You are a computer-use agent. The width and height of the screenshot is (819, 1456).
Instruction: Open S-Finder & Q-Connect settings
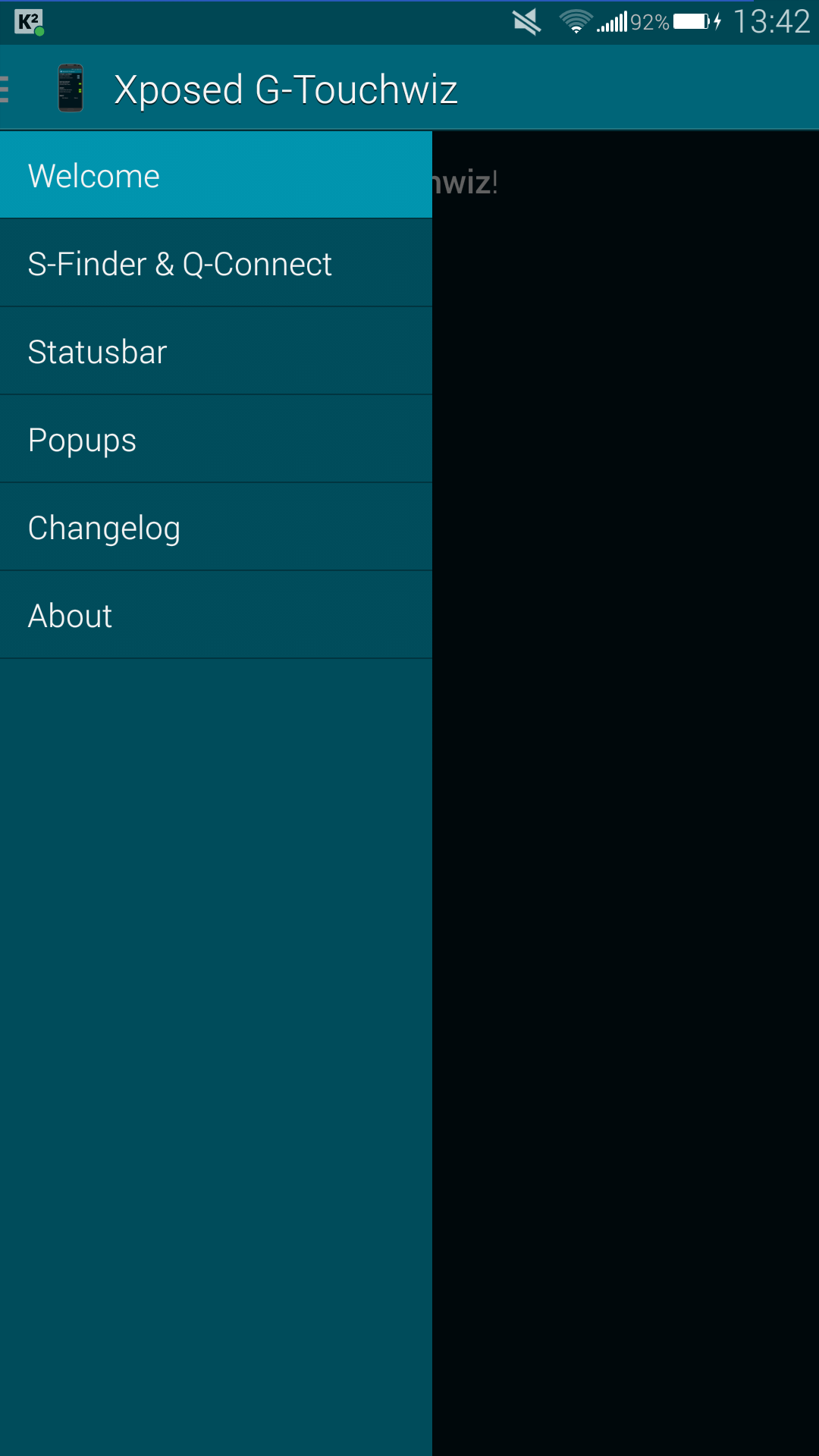(x=216, y=263)
